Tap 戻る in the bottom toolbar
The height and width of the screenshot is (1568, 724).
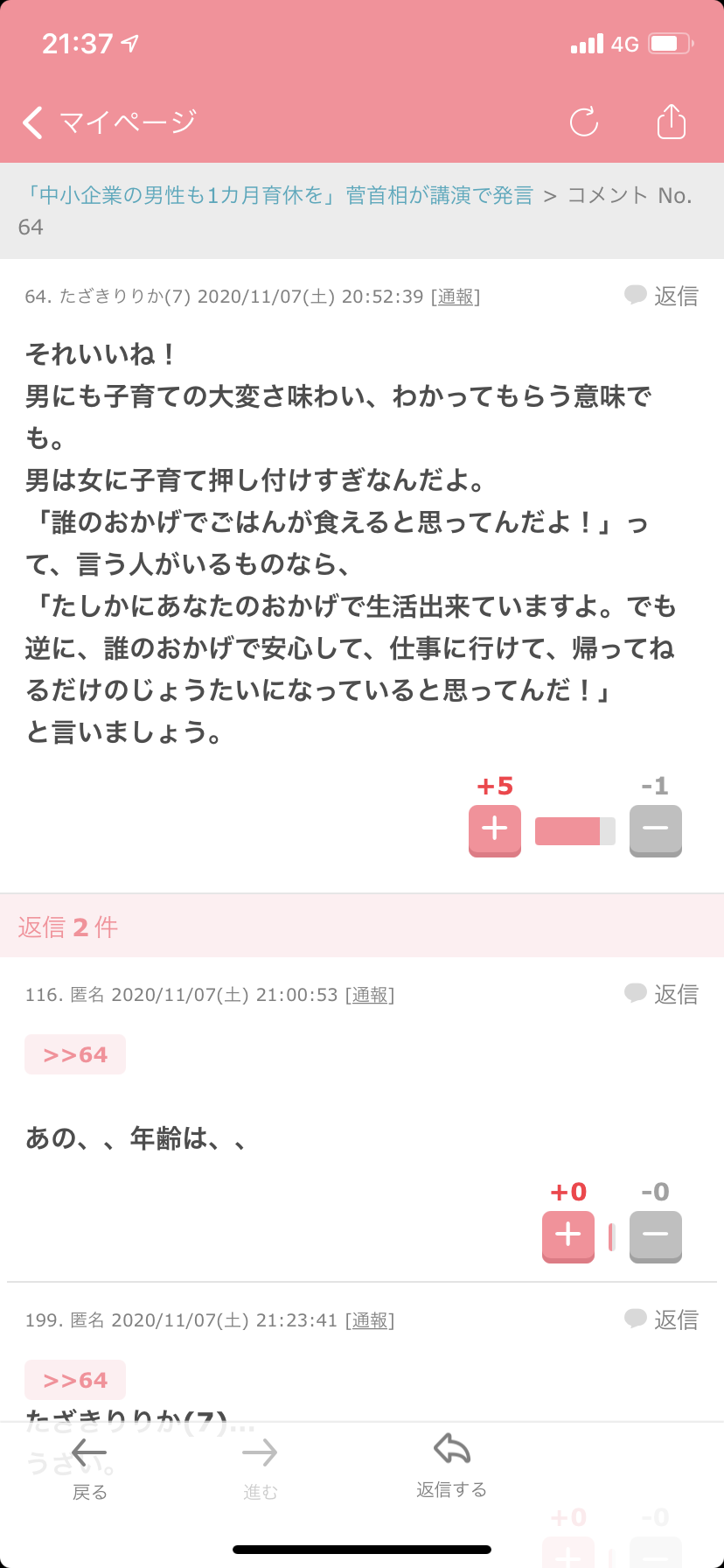(x=89, y=1469)
